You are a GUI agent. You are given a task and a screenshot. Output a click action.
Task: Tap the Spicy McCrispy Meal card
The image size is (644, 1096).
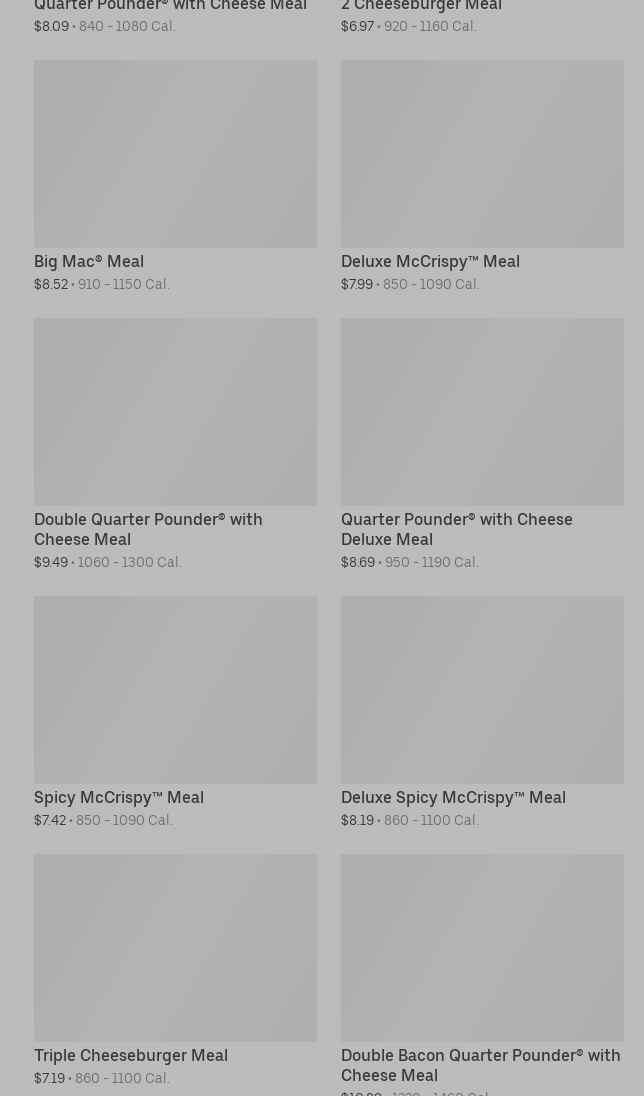tap(175, 712)
